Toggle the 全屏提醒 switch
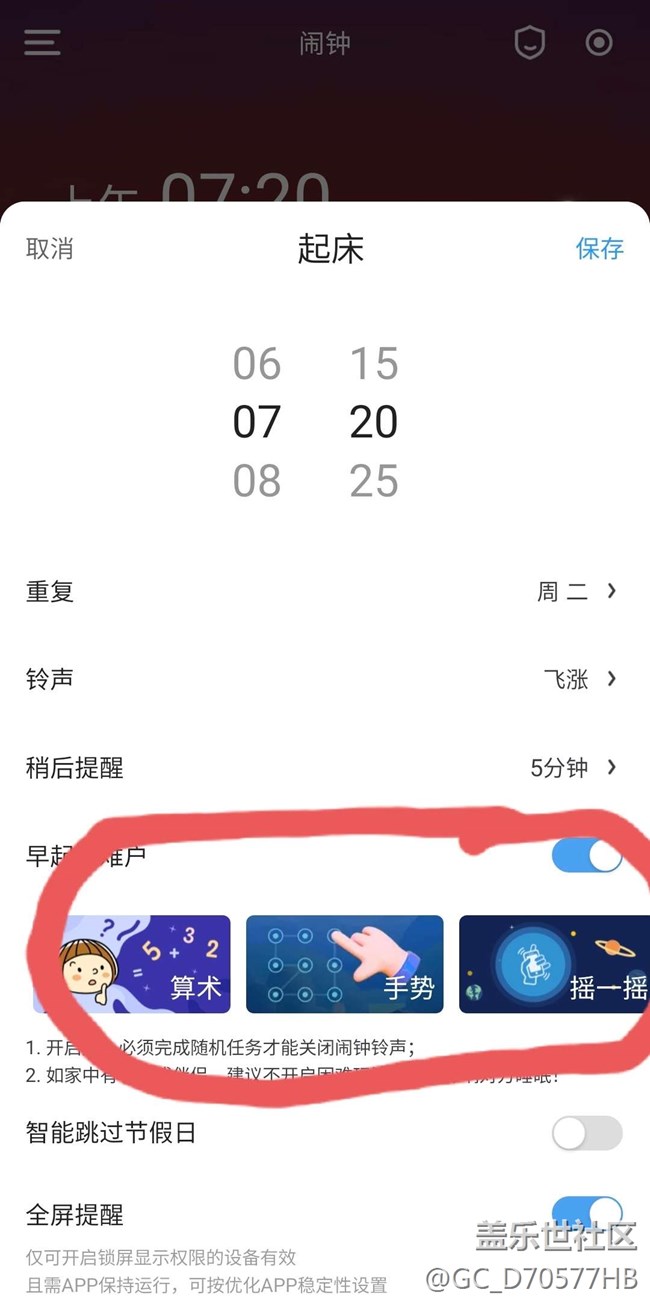650x1313 pixels. 586,1213
